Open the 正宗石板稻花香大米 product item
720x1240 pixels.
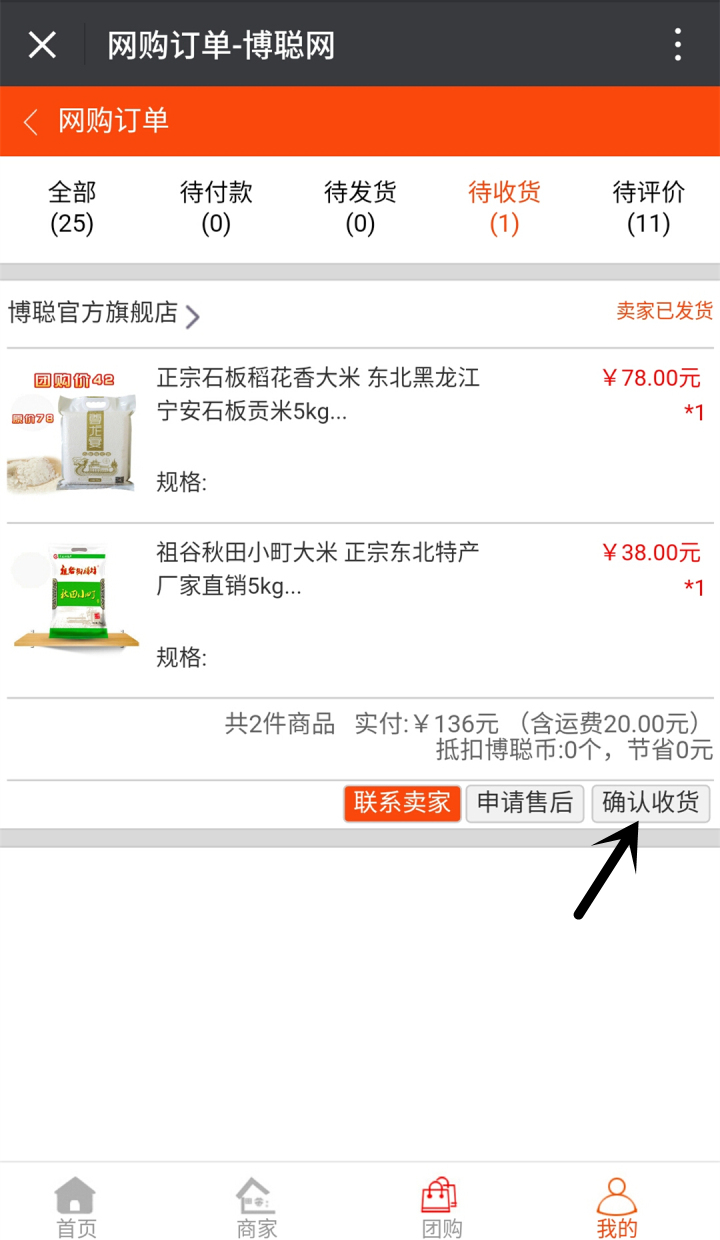click(360, 435)
